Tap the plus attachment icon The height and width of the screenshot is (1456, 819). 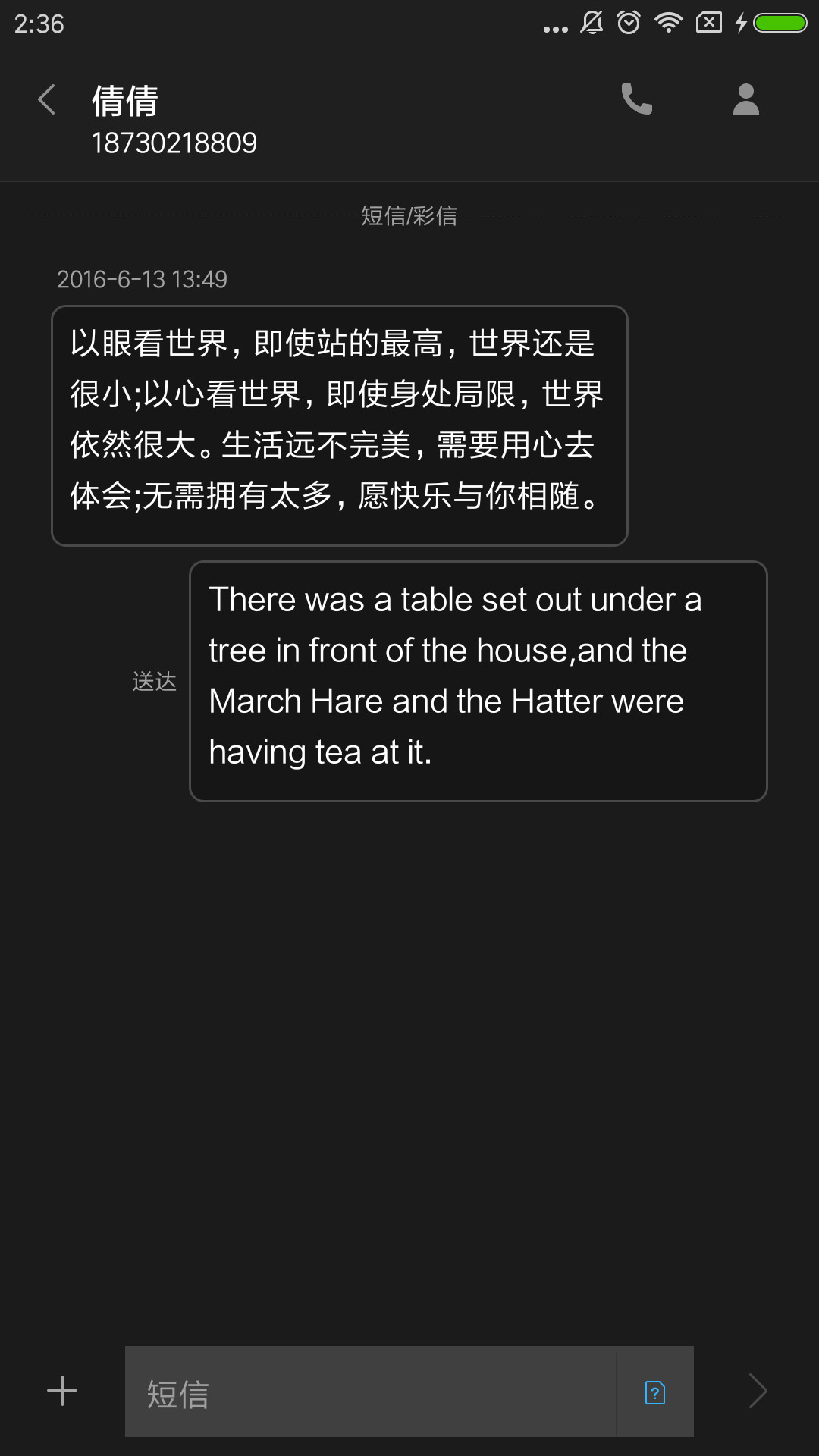[62, 1392]
